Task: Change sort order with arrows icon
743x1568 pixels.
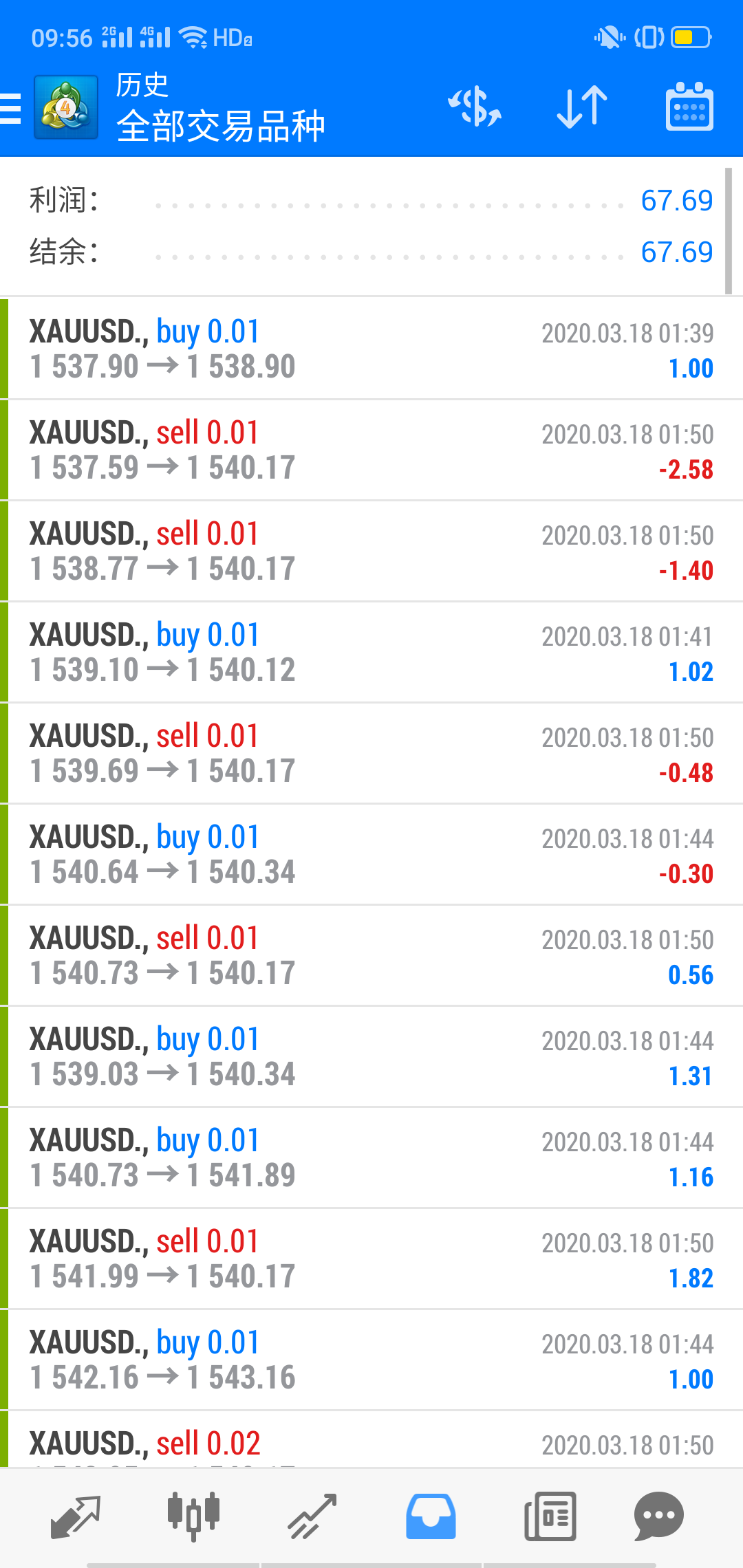Action: (582, 107)
